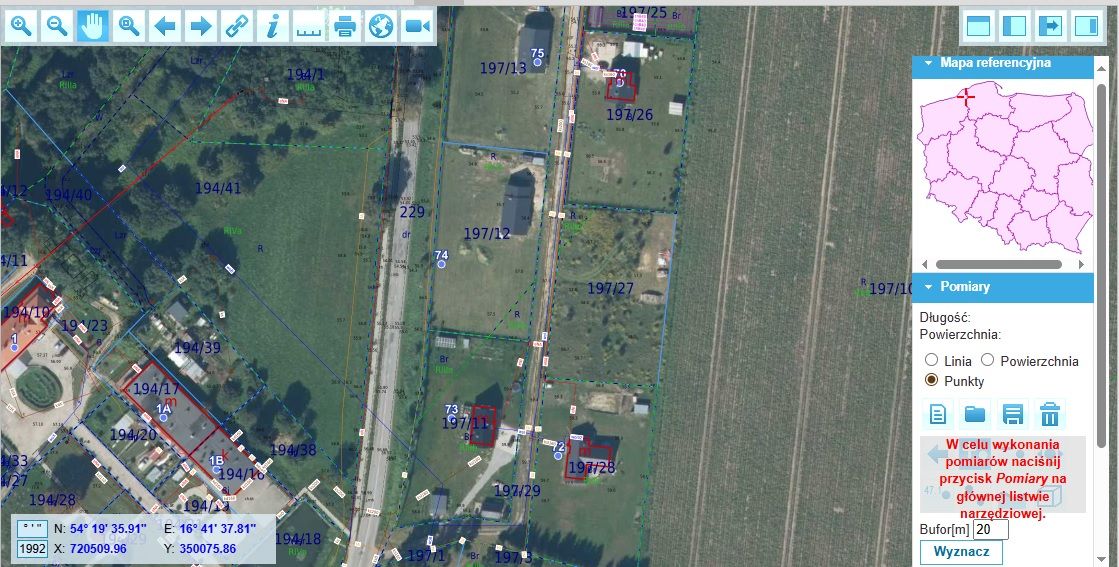
Task: Open the chain link tool
Action: coord(237,26)
